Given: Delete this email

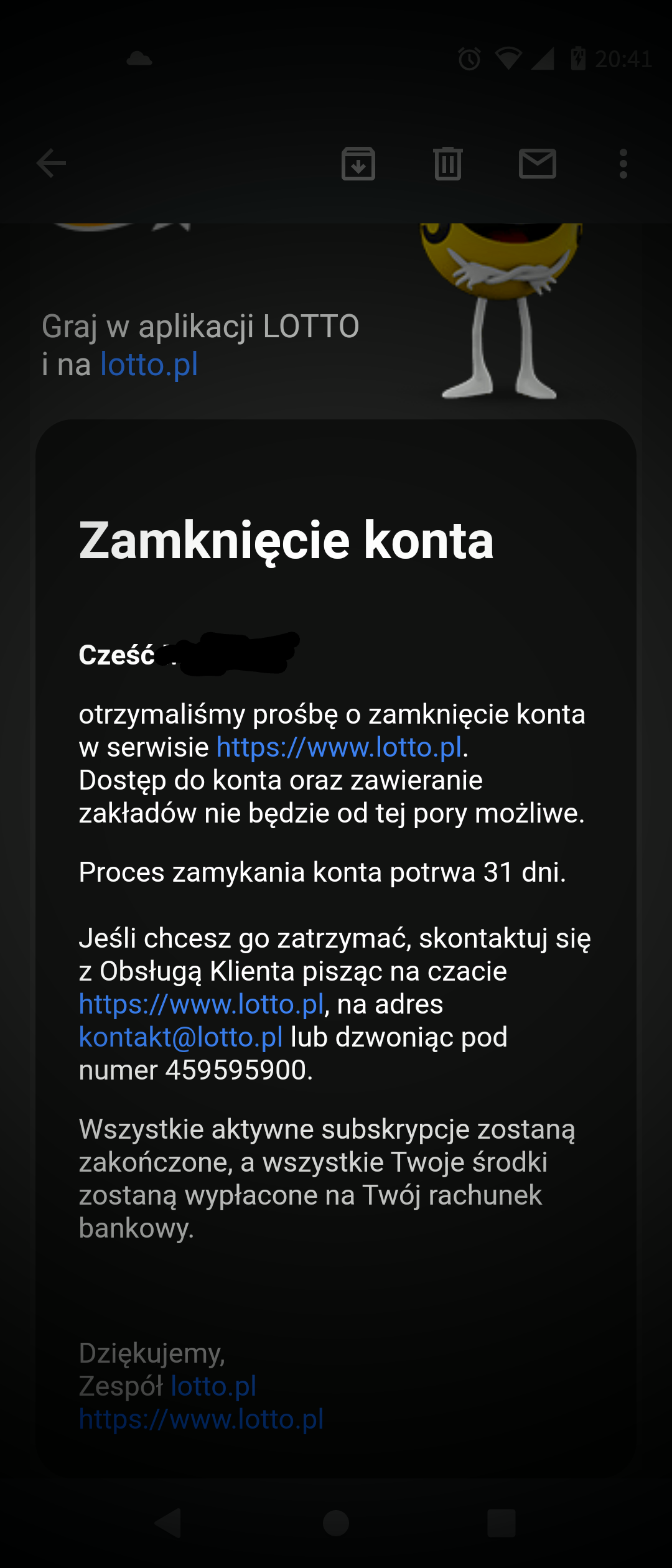Looking at the screenshot, I should point(448,164).
